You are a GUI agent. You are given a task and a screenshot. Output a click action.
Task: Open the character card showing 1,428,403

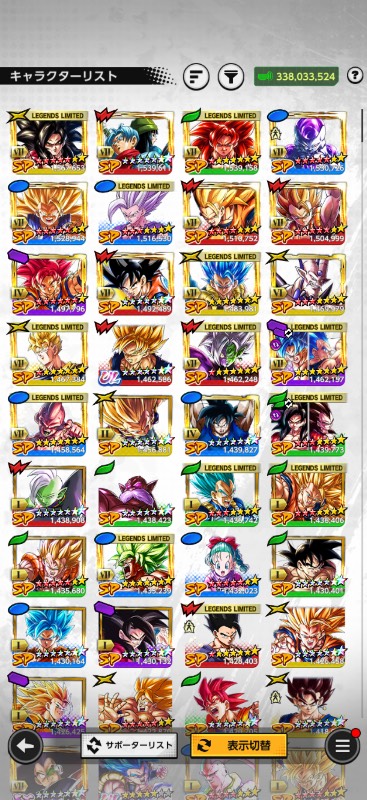(x=222, y=635)
